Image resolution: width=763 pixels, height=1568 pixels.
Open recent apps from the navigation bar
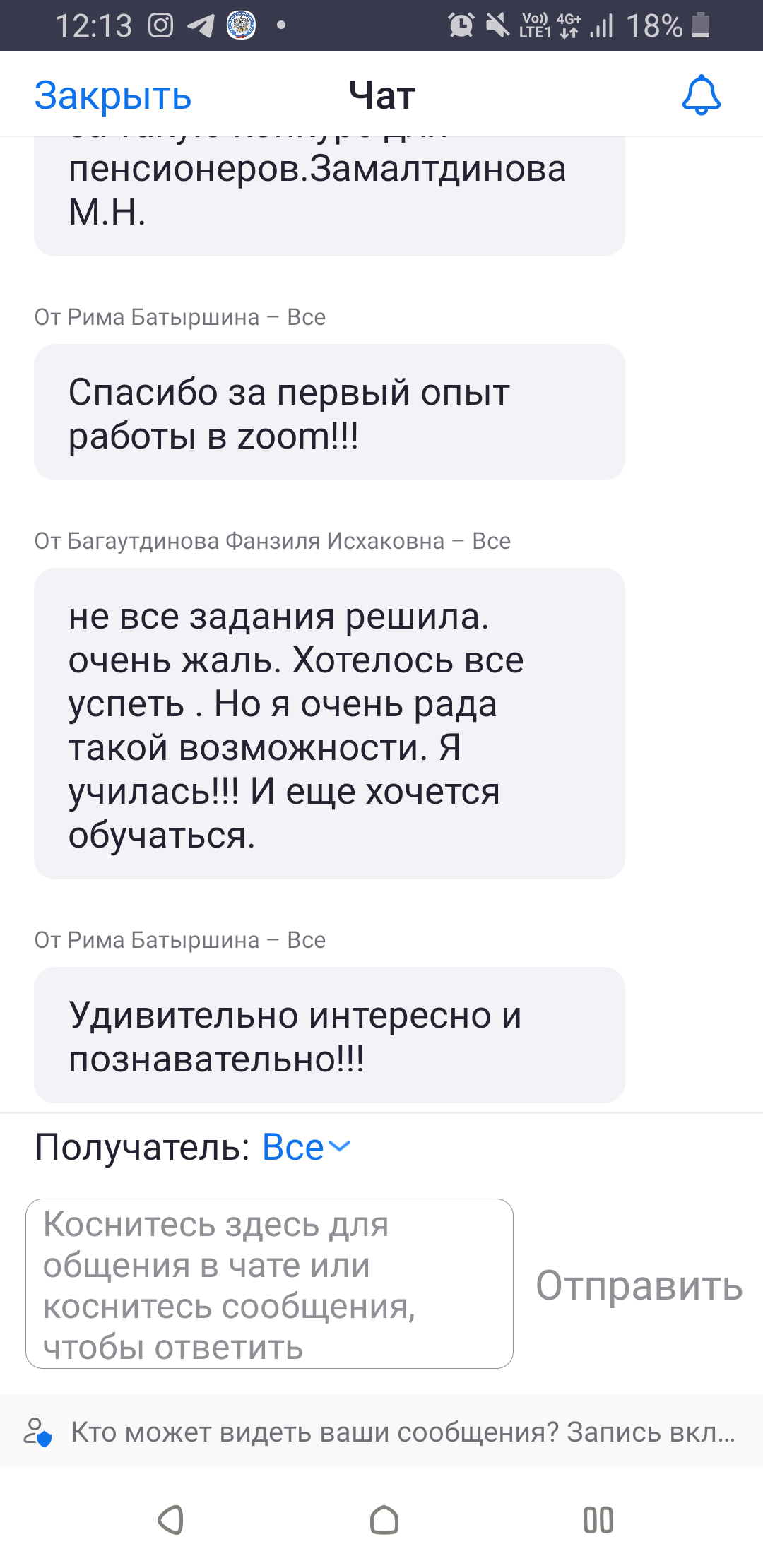[598, 1520]
